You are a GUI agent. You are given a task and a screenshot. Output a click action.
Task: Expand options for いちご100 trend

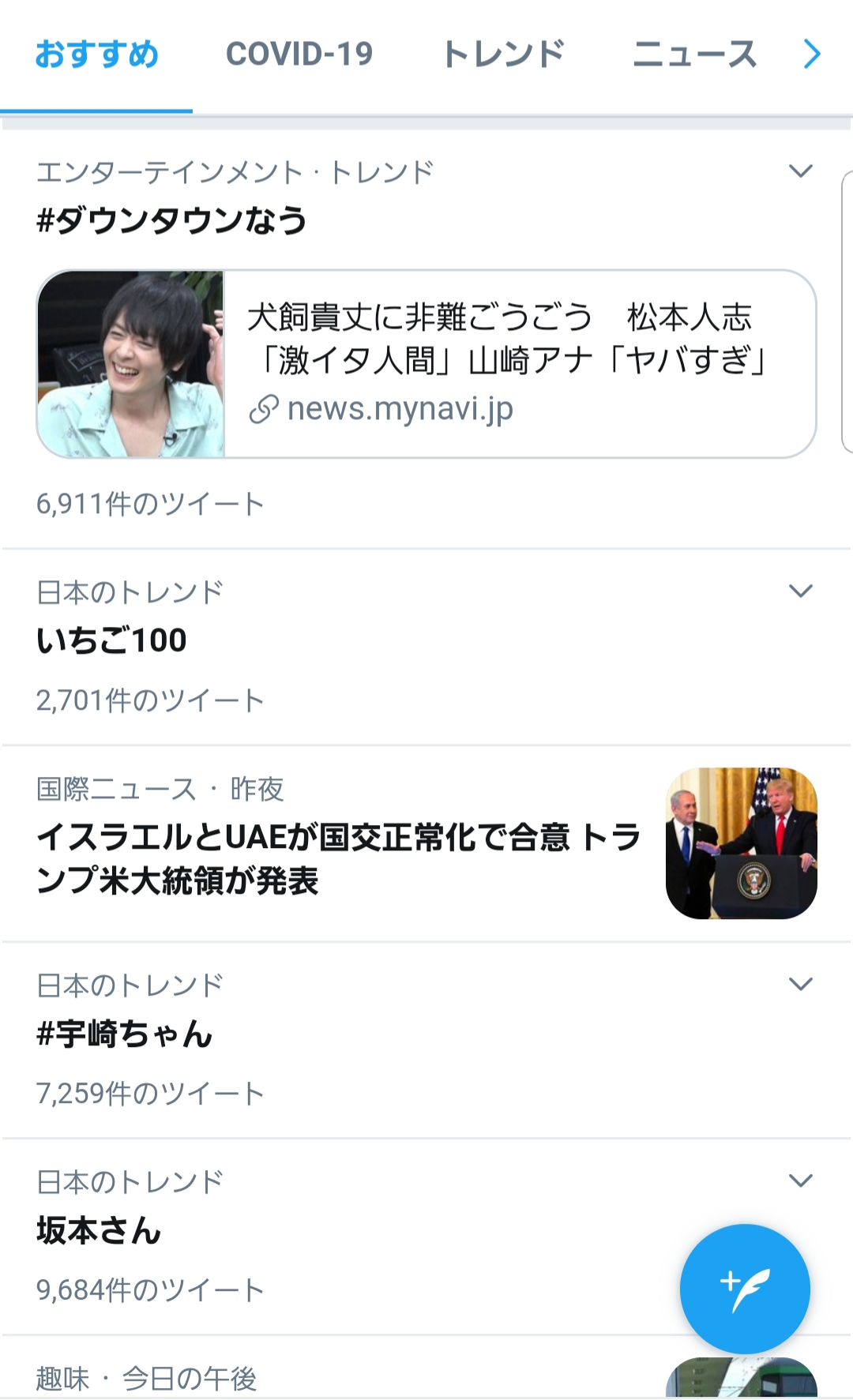click(x=801, y=591)
